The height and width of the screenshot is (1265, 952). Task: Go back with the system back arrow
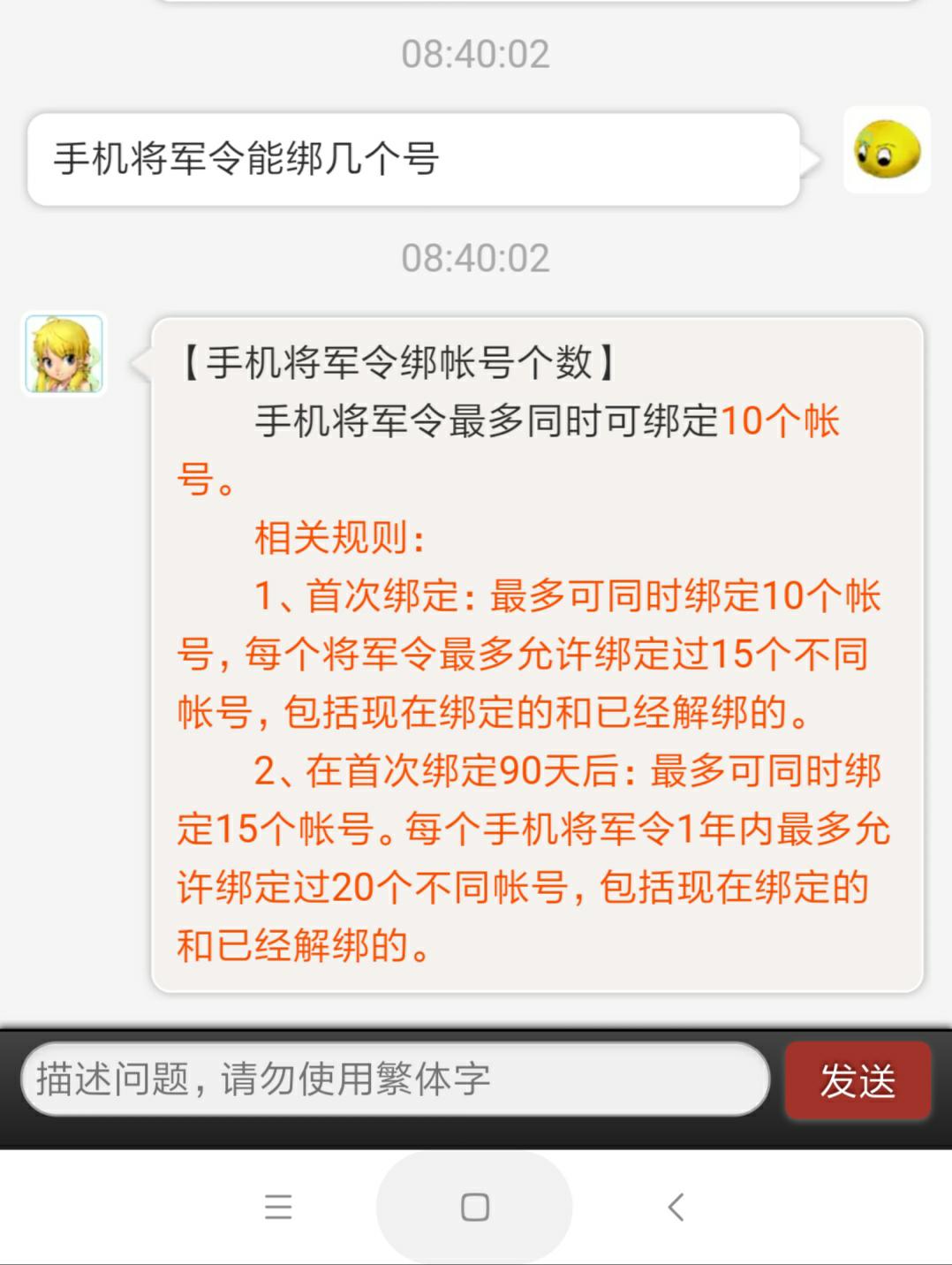676,1207
